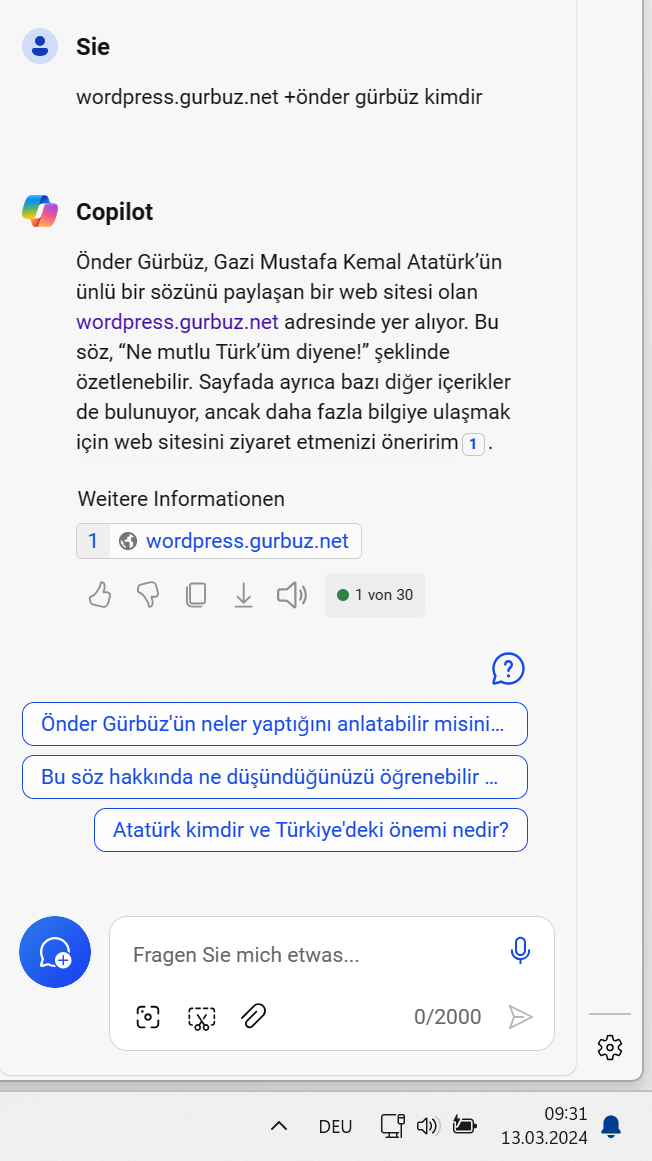Like the Copilot response with thumbs up

click(100, 595)
